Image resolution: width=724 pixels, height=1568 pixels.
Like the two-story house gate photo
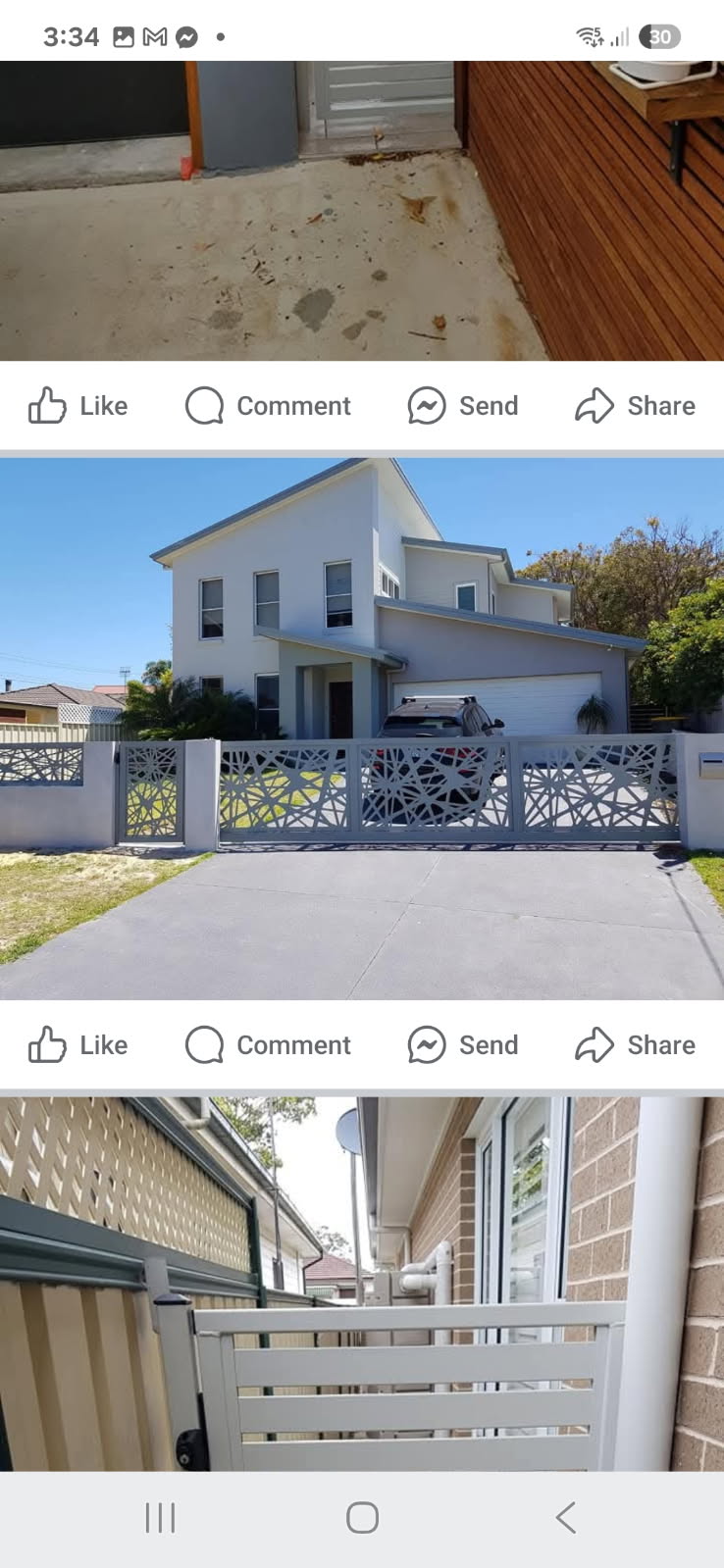tap(78, 1044)
